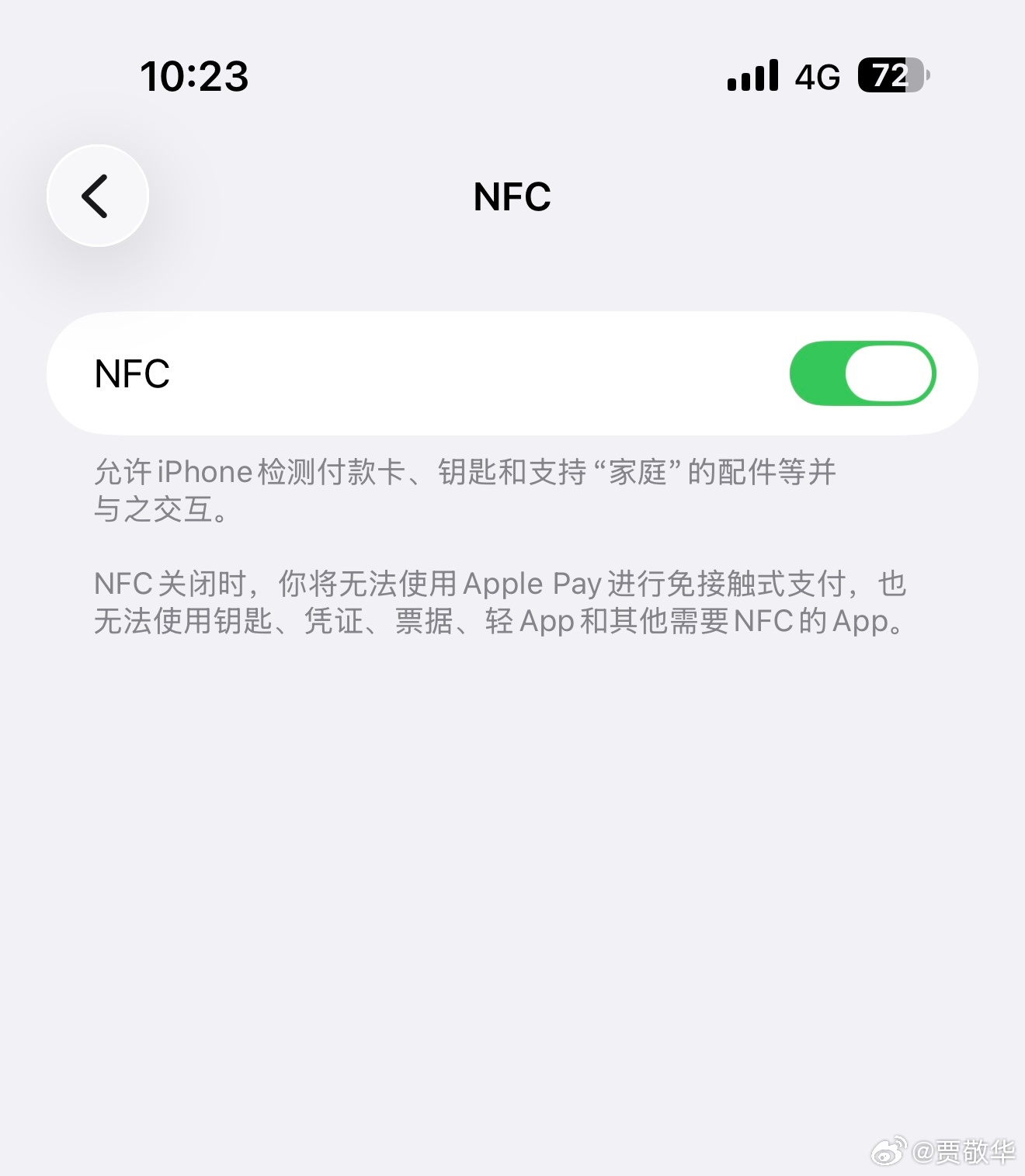Tap the back chevron to collapse this page
1025x1176 pixels.
pos(96,196)
